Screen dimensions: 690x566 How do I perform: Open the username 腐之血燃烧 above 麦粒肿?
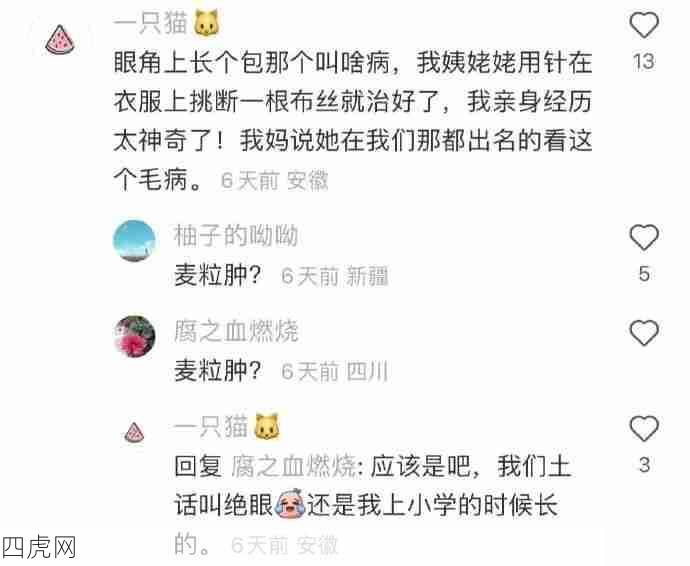coord(236,331)
